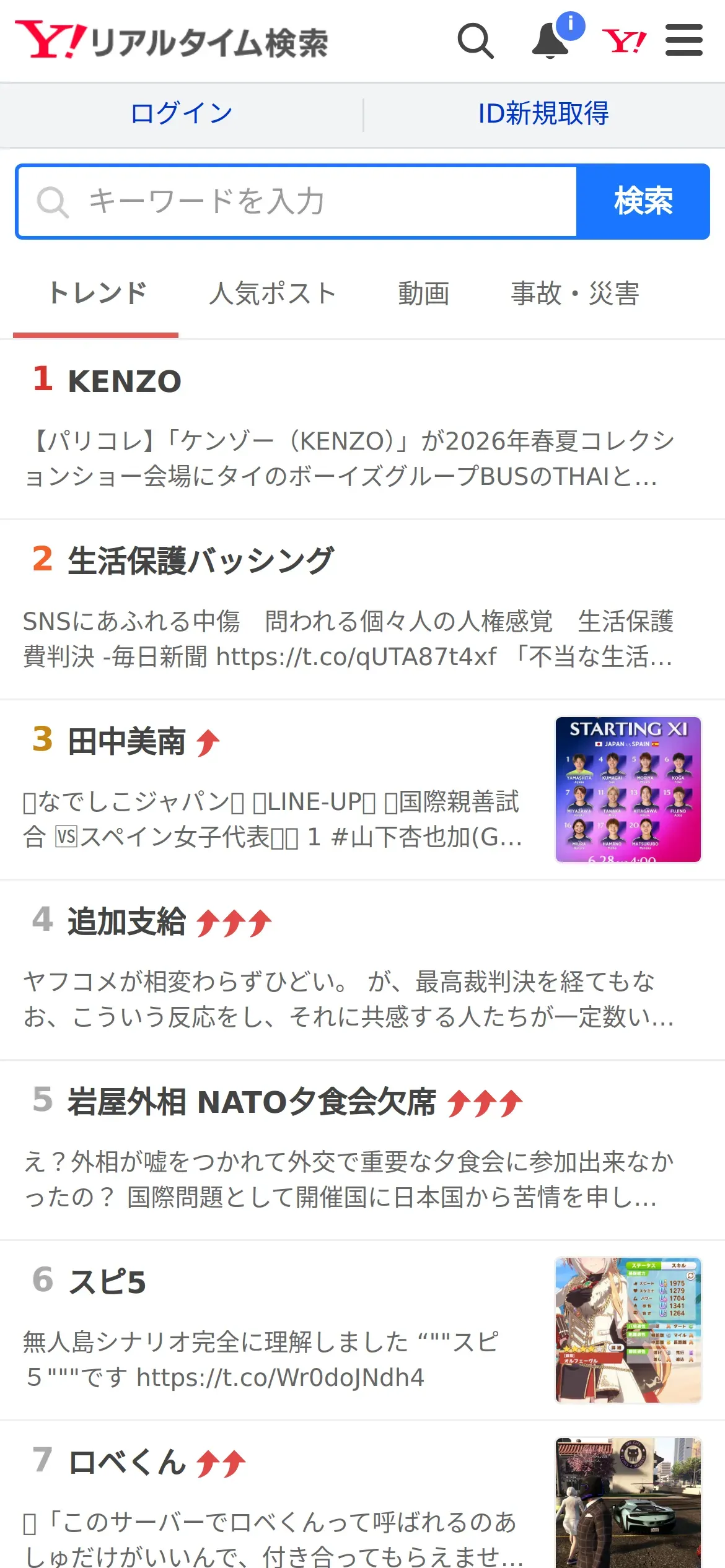This screenshot has width=725, height=1568.
Task: Open ID新規取得 link
Action: [x=543, y=113]
